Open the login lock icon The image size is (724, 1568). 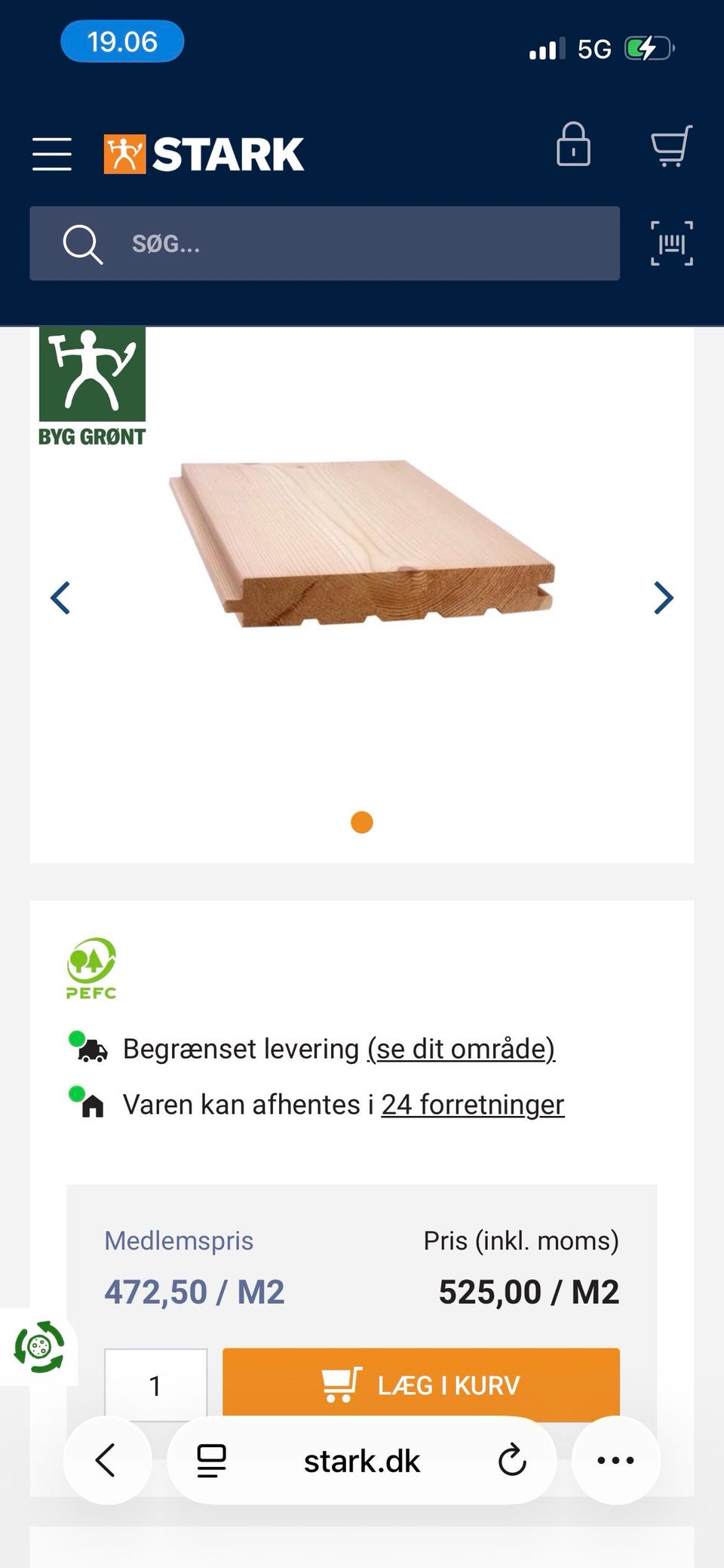click(x=574, y=145)
